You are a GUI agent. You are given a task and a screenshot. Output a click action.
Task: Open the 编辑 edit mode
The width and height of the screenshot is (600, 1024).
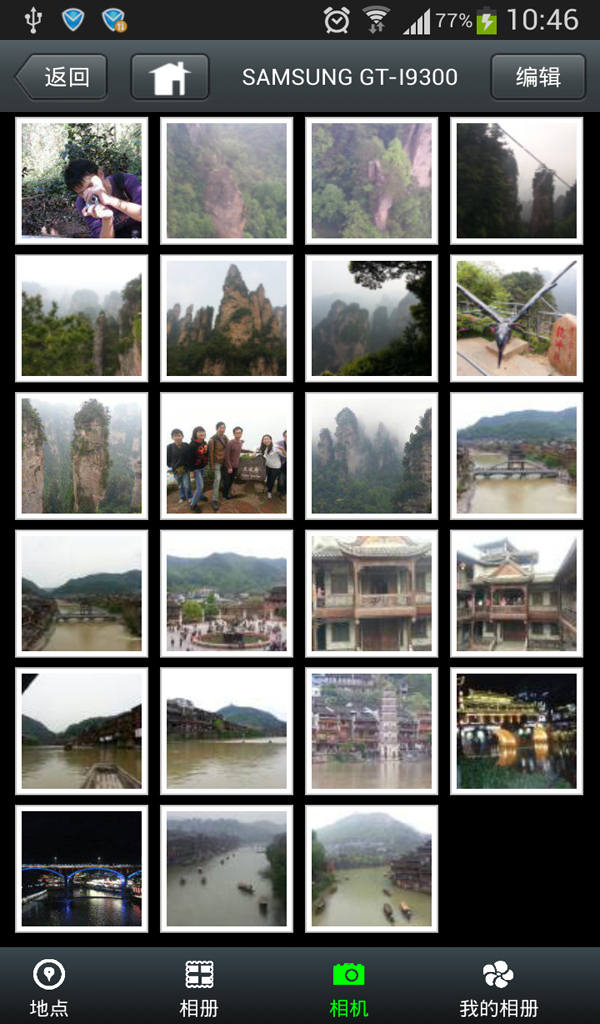(538, 77)
